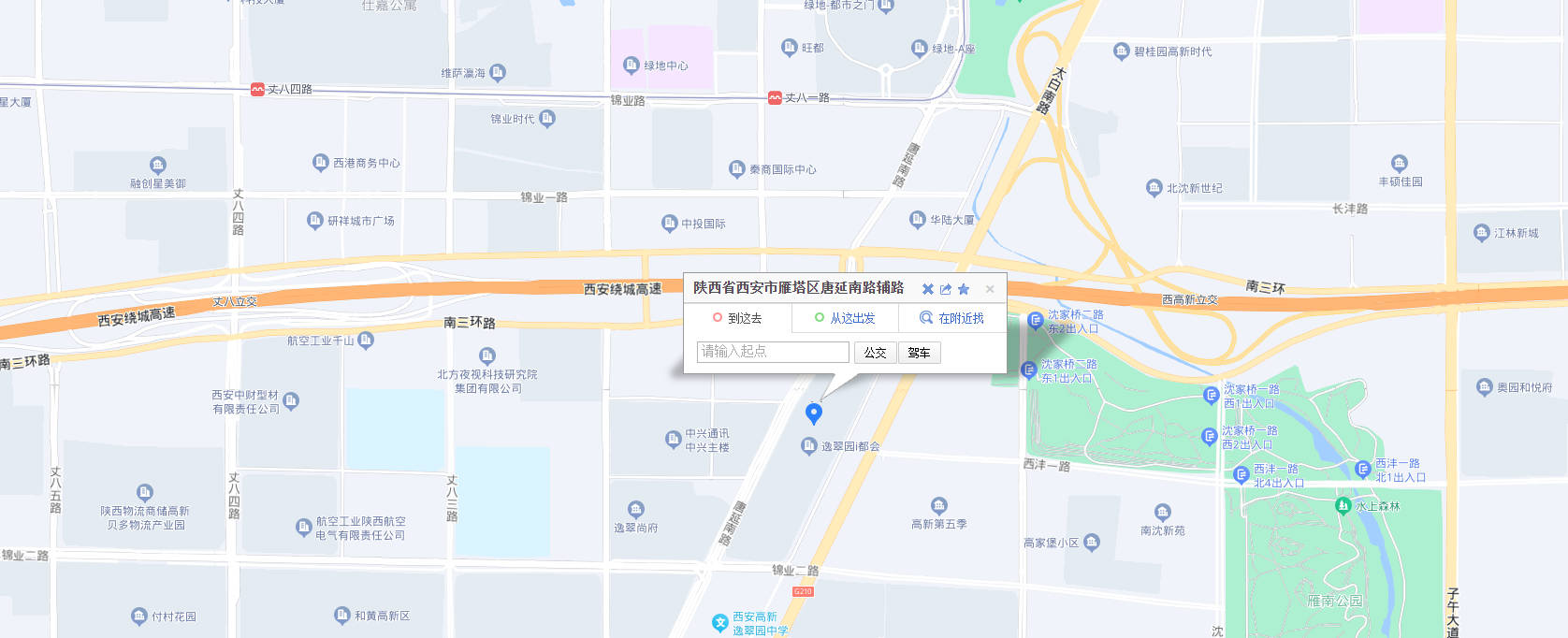Tap the blue location pin on the map

coord(814,413)
